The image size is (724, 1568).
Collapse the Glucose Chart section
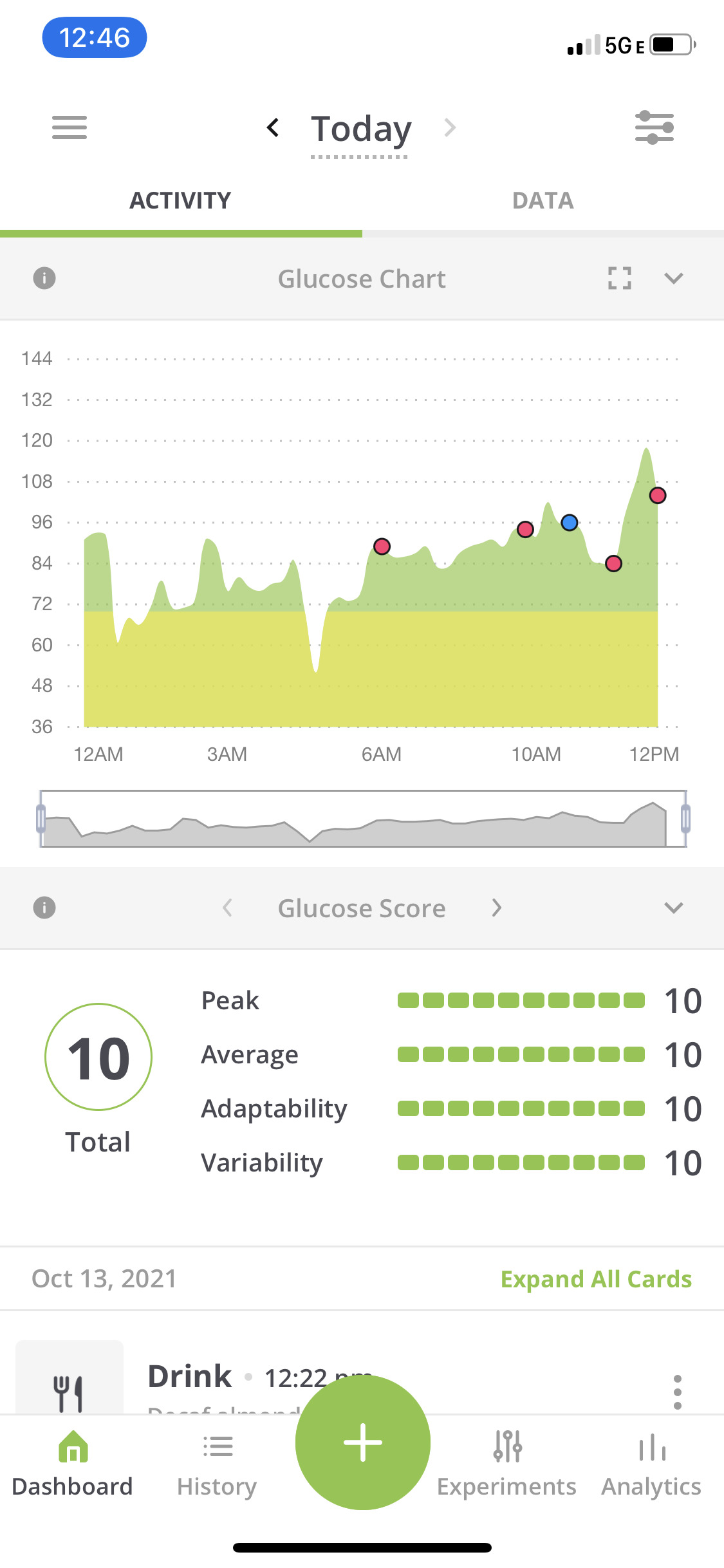click(673, 279)
